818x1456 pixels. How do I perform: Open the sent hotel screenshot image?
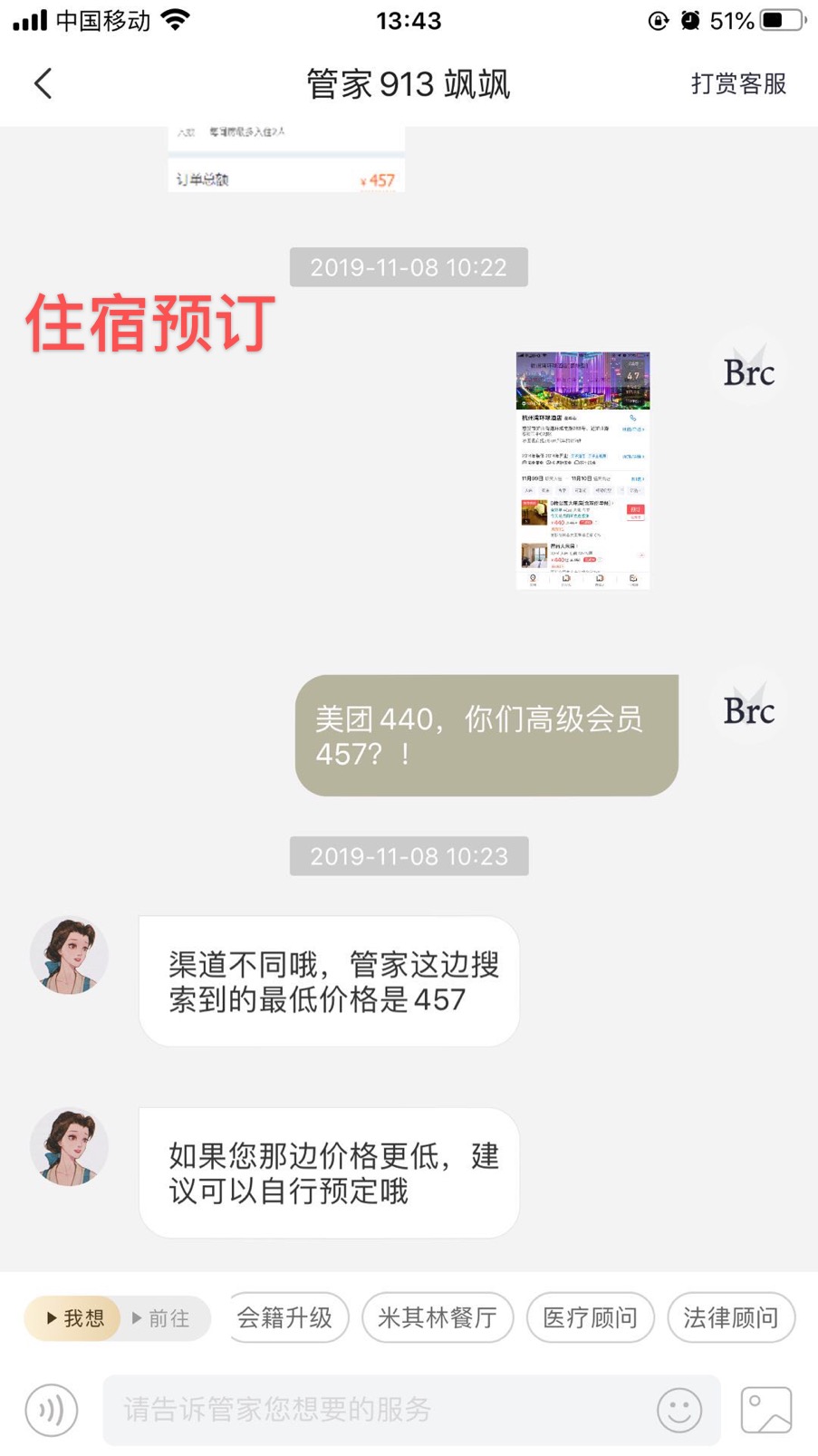[x=582, y=470]
